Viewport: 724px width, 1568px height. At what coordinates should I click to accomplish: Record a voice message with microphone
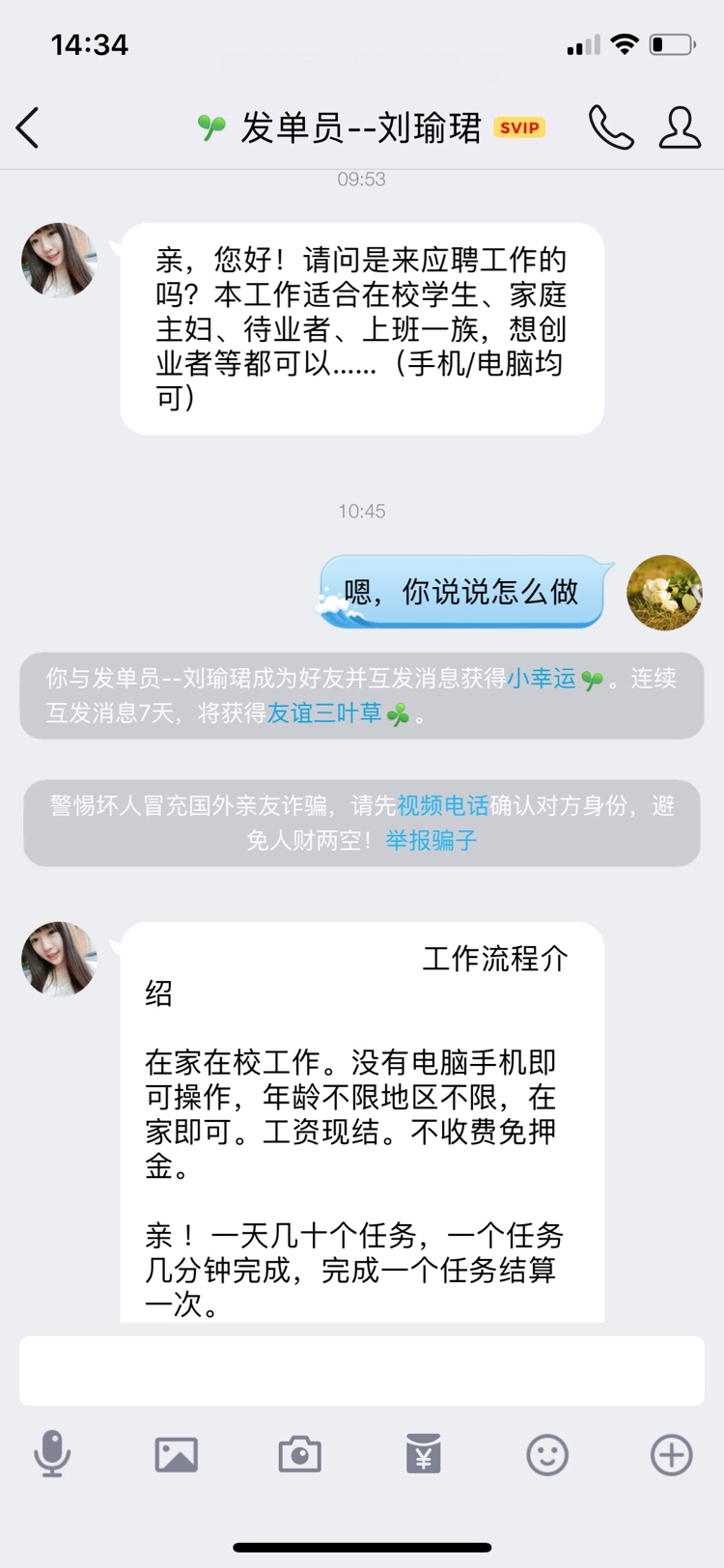(52, 1454)
